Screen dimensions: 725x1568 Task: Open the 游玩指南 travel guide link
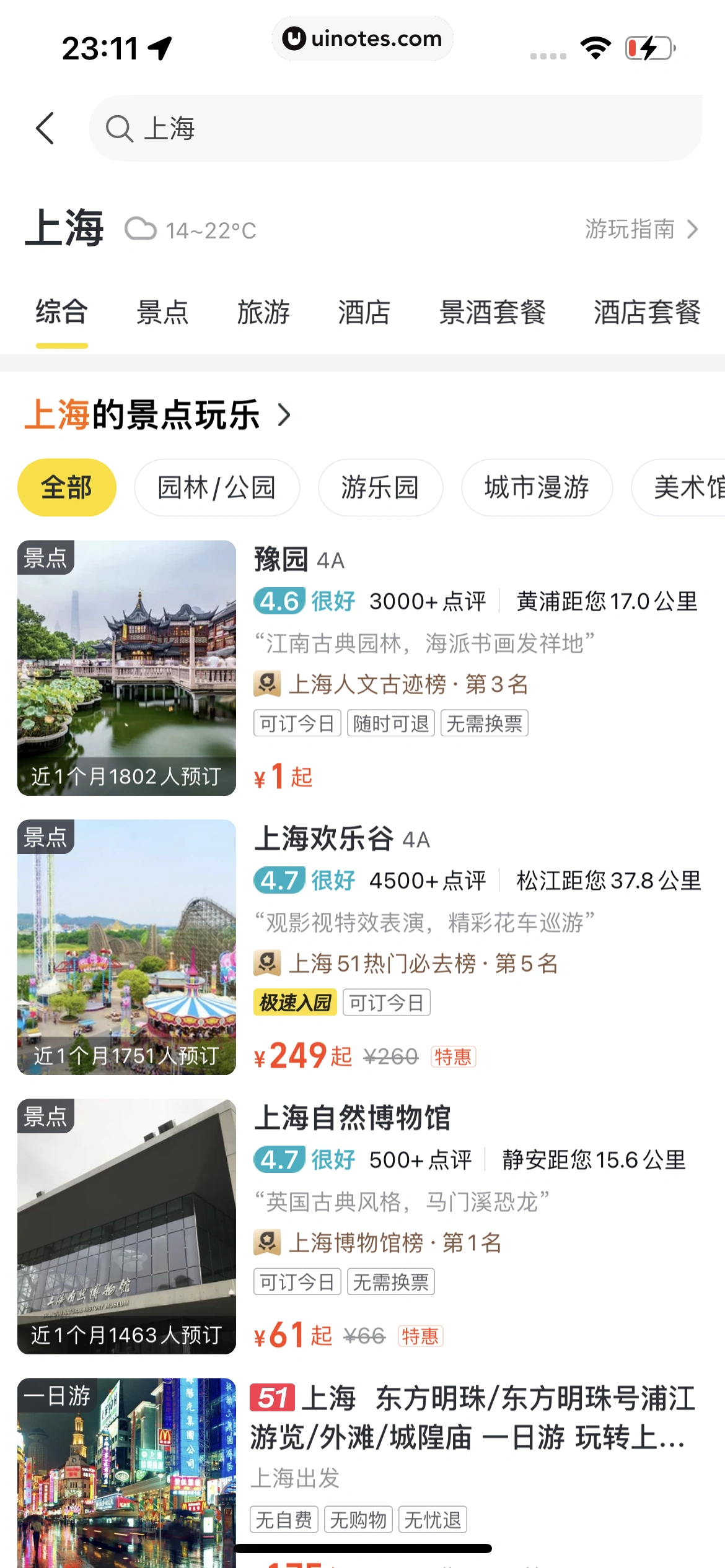point(641,230)
